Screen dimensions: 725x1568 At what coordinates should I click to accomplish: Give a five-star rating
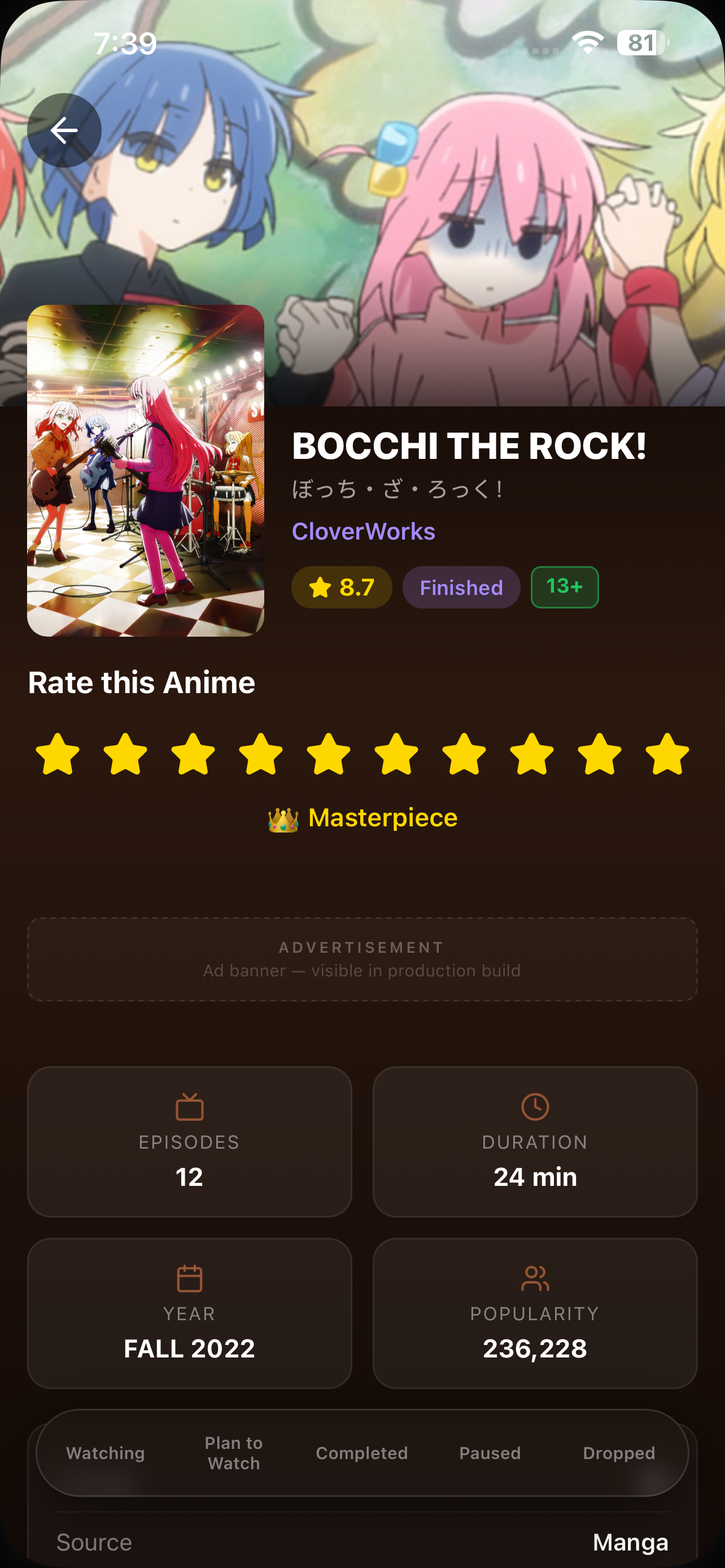[329, 754]
